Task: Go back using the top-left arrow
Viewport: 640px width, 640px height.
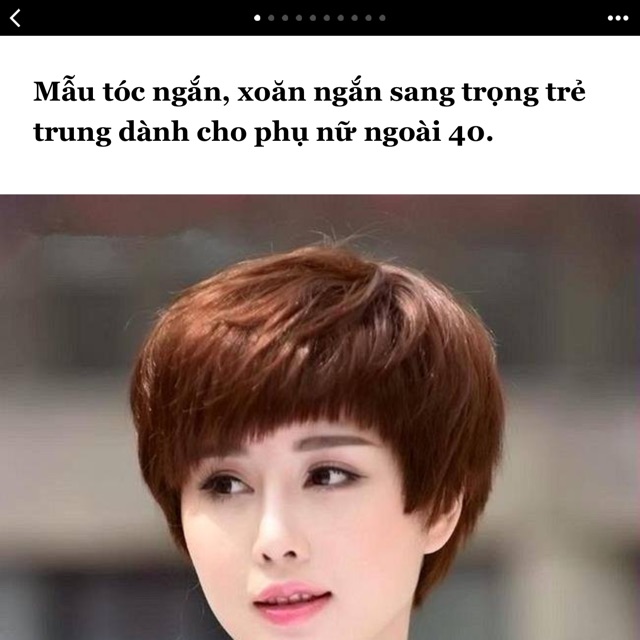Action: pyautogui.click(x=15, y=17)
